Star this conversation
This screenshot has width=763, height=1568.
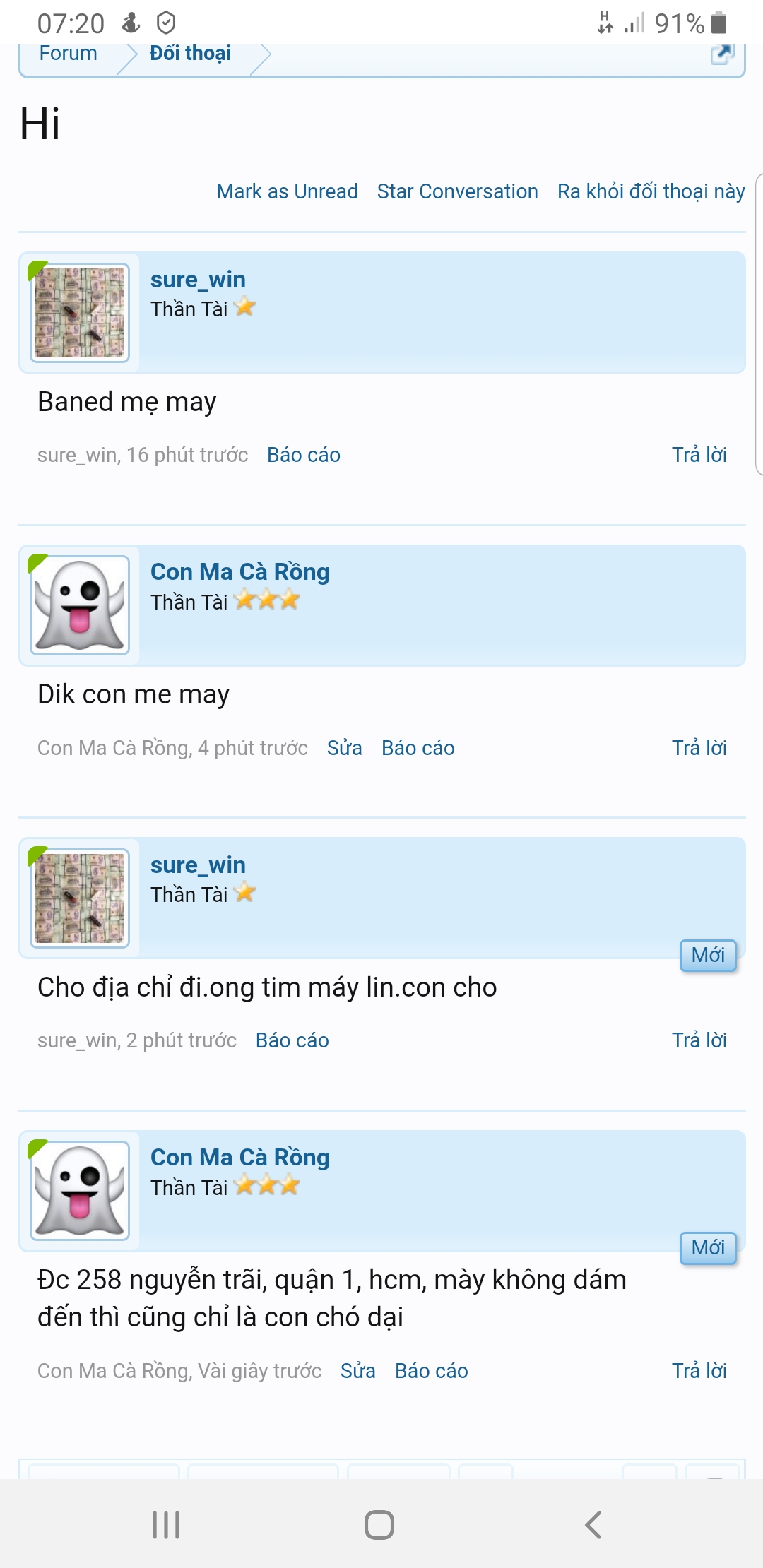pyautogui.click(x=457, y=191)
